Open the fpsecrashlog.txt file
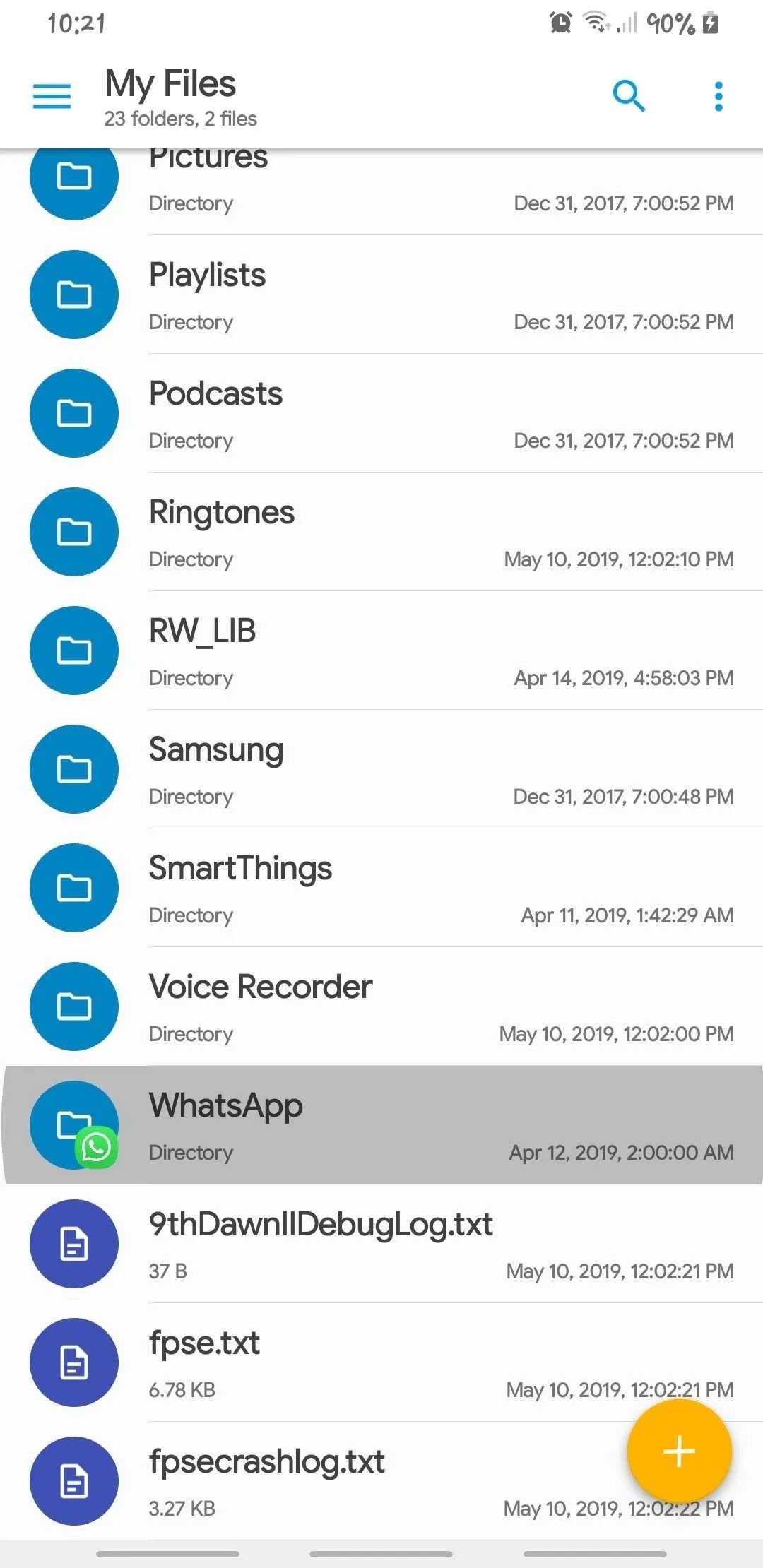 (x=381, y=1481)
